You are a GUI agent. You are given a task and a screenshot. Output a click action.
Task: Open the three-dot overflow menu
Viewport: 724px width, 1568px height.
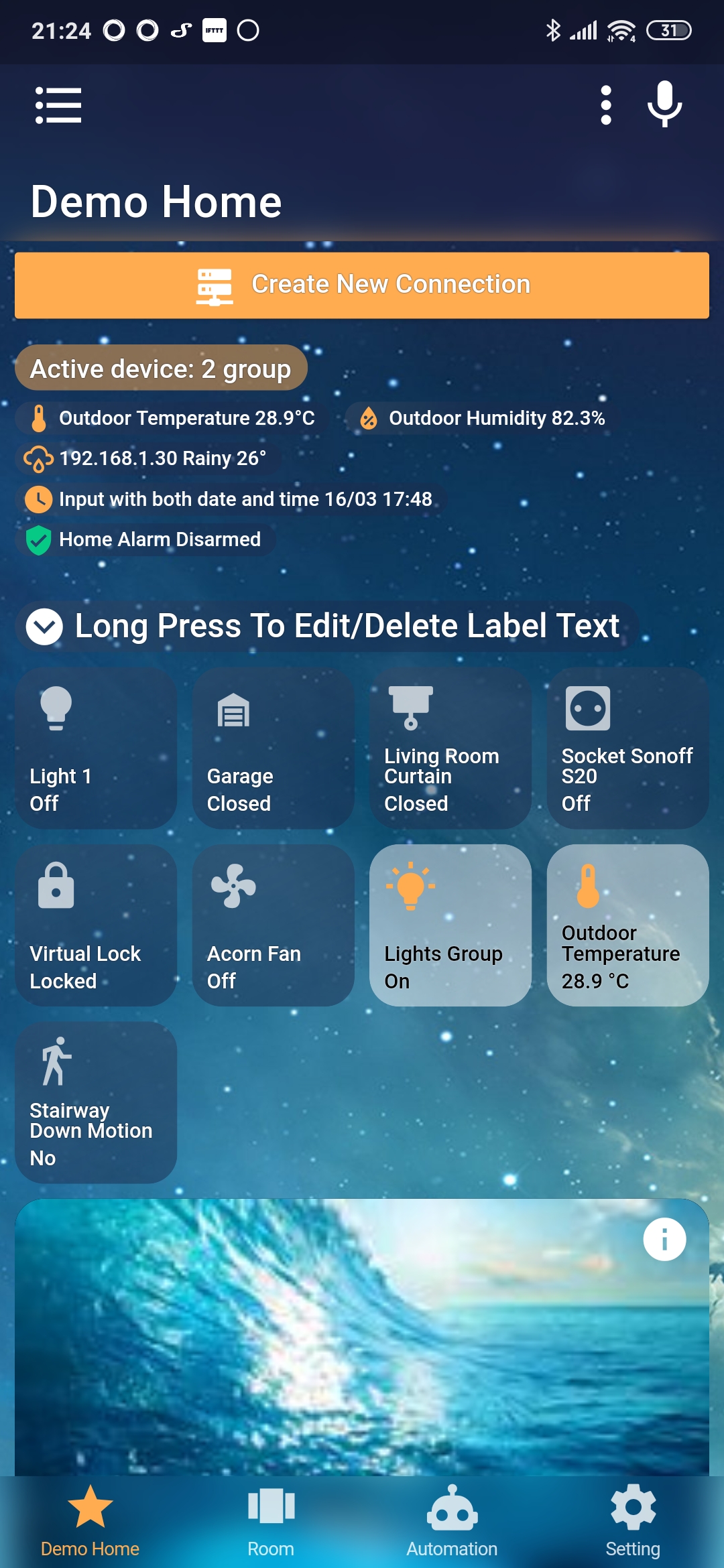click(x=606, y=105)
